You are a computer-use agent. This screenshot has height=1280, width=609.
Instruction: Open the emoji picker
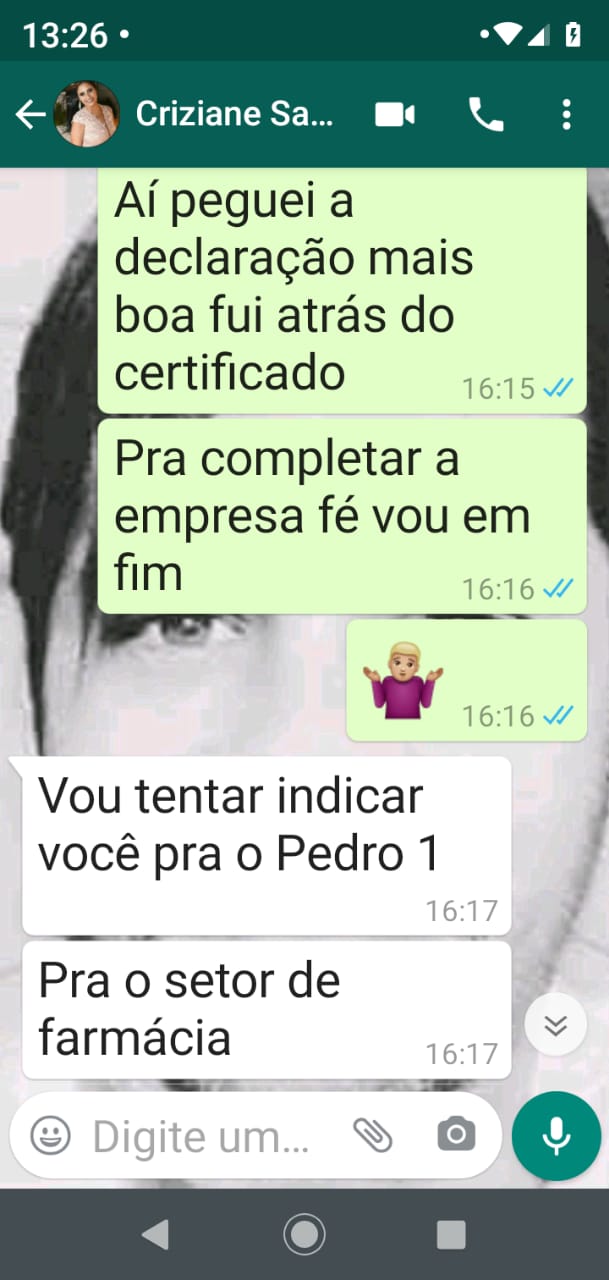(50, 1136)
